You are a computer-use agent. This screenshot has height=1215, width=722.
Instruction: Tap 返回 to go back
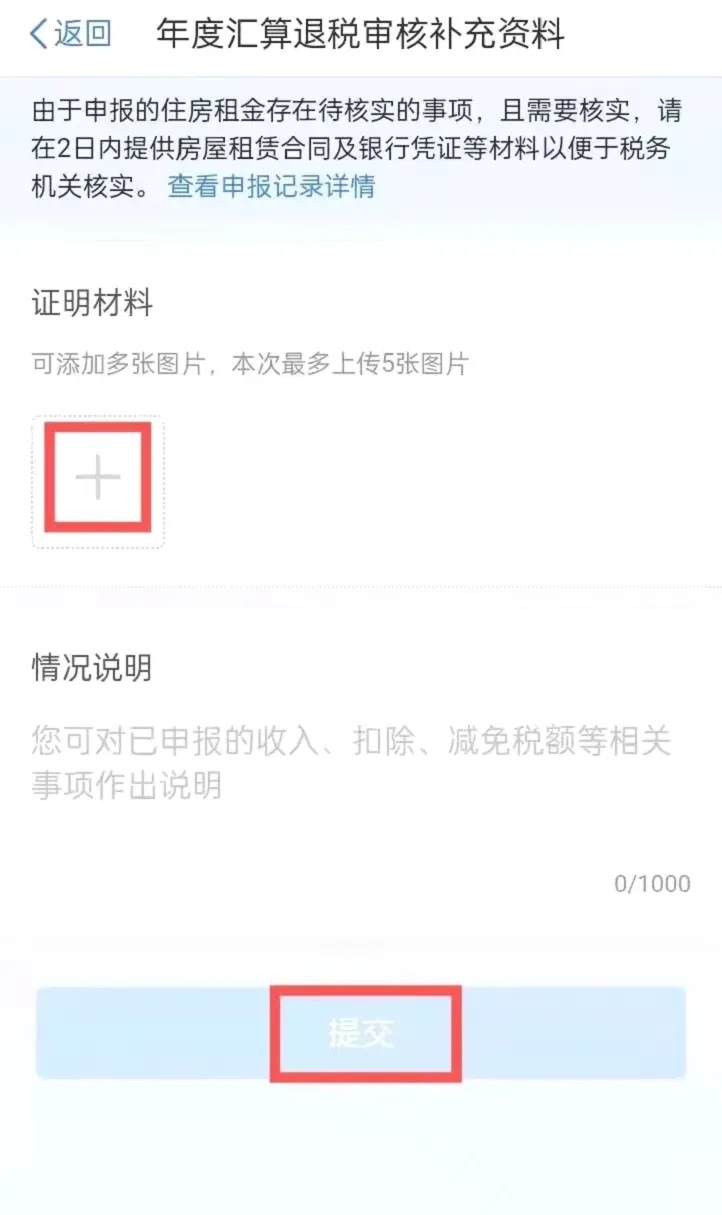point(71,35)
